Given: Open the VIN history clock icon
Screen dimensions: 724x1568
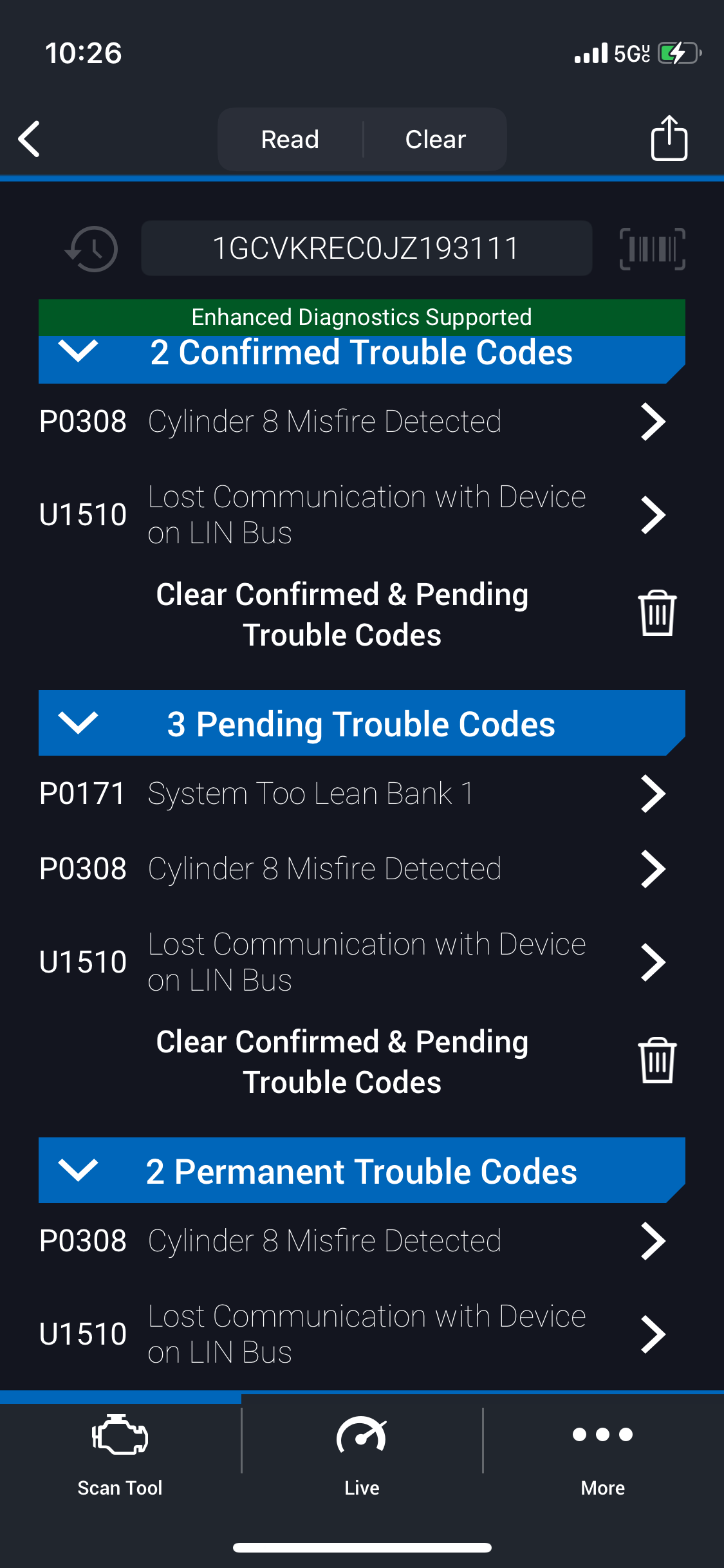Looking at the screenshot, I should tap(92, 248).
